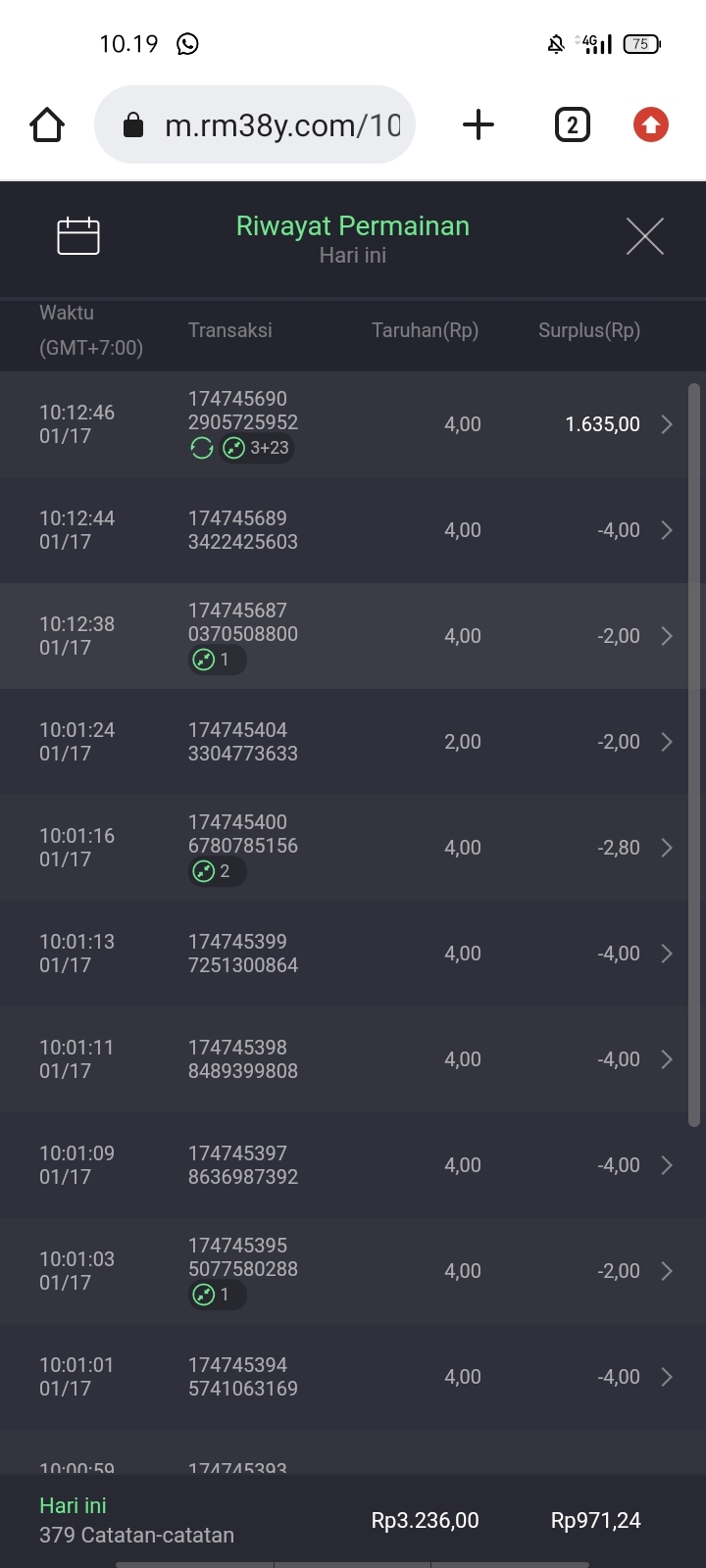
Task: Tap the red update arrow icon
Action: pyautogui.click(x=650, y=125)
